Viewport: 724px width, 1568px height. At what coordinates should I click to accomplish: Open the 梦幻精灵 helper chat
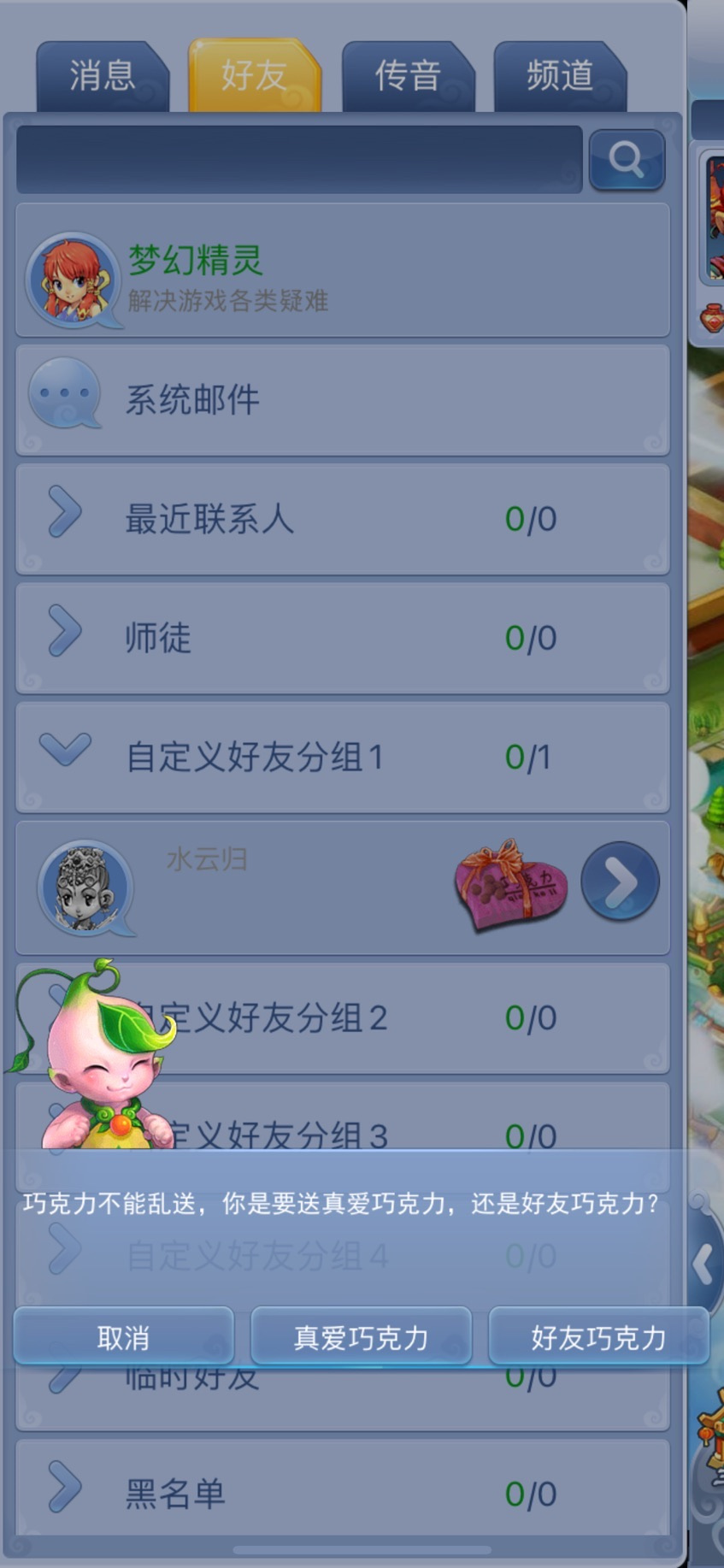pos(342,271)
